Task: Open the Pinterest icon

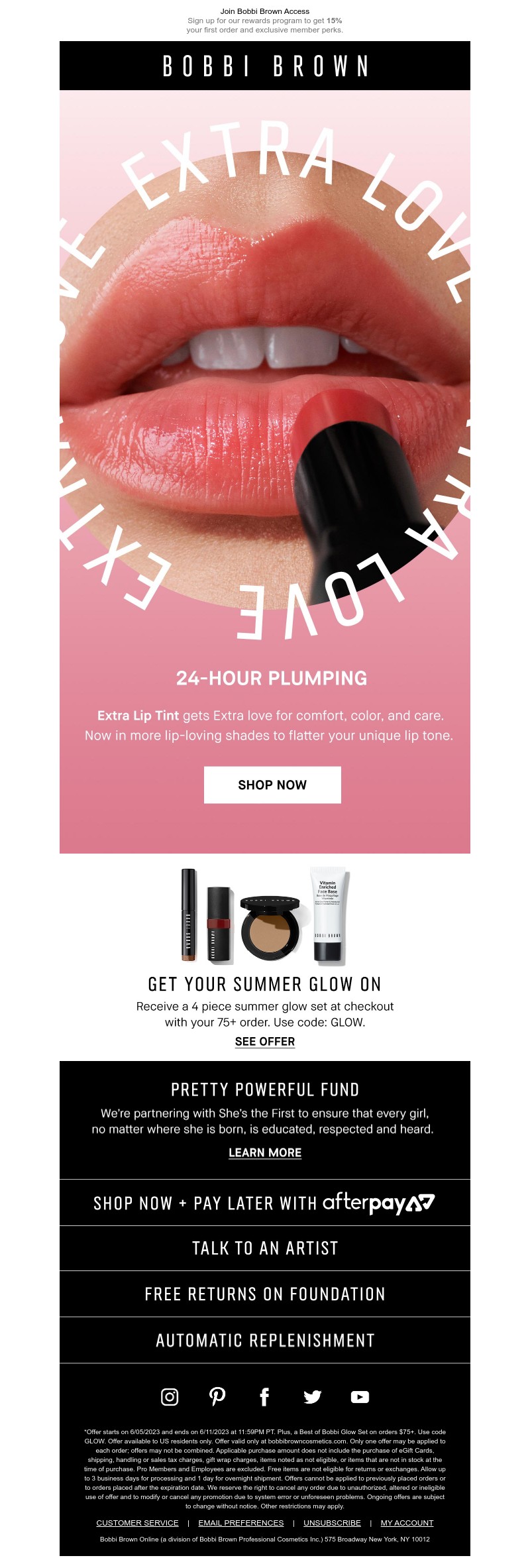Action: click(217, 1397)
